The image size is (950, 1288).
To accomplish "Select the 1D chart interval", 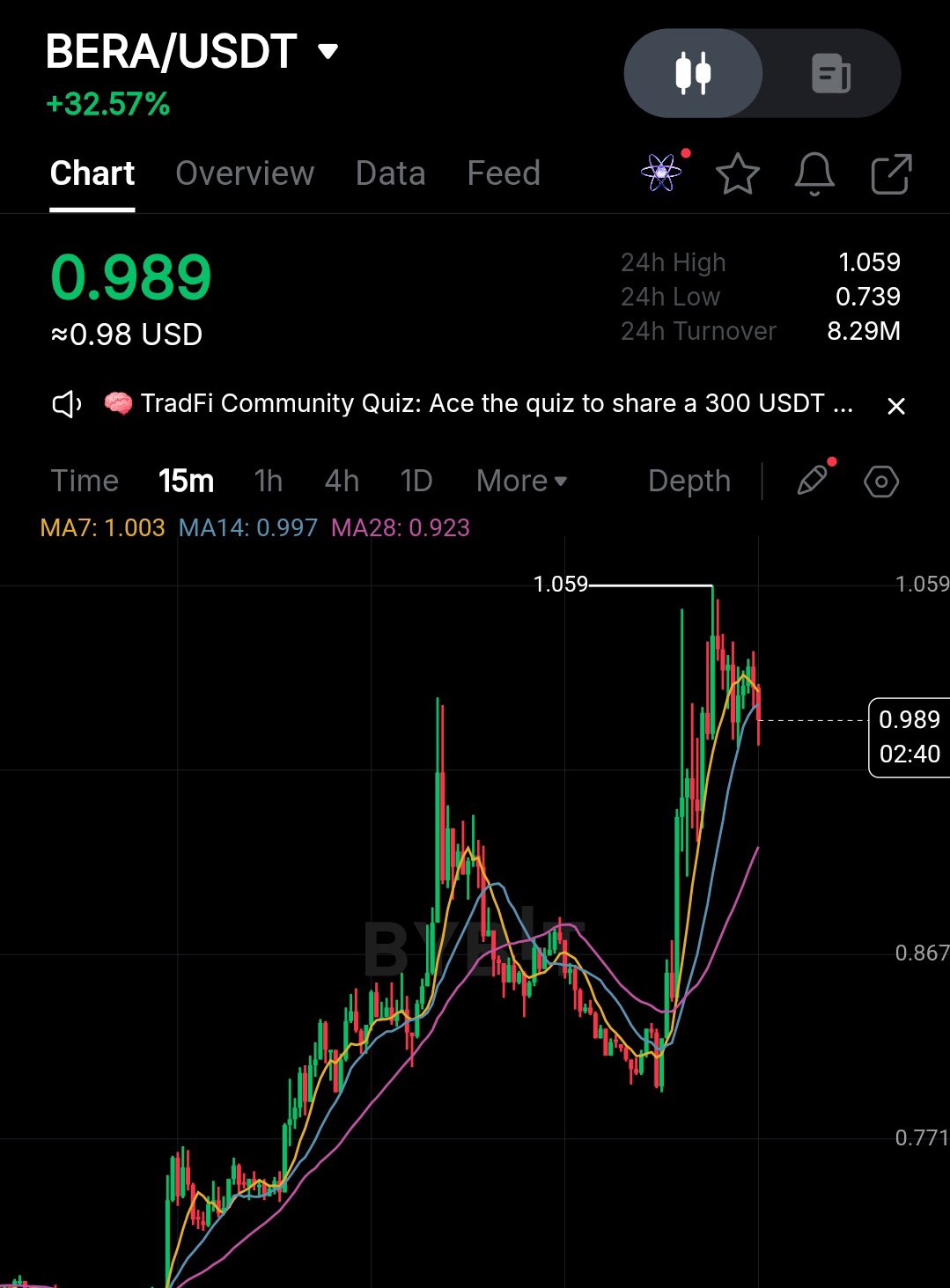I will 416,482.
